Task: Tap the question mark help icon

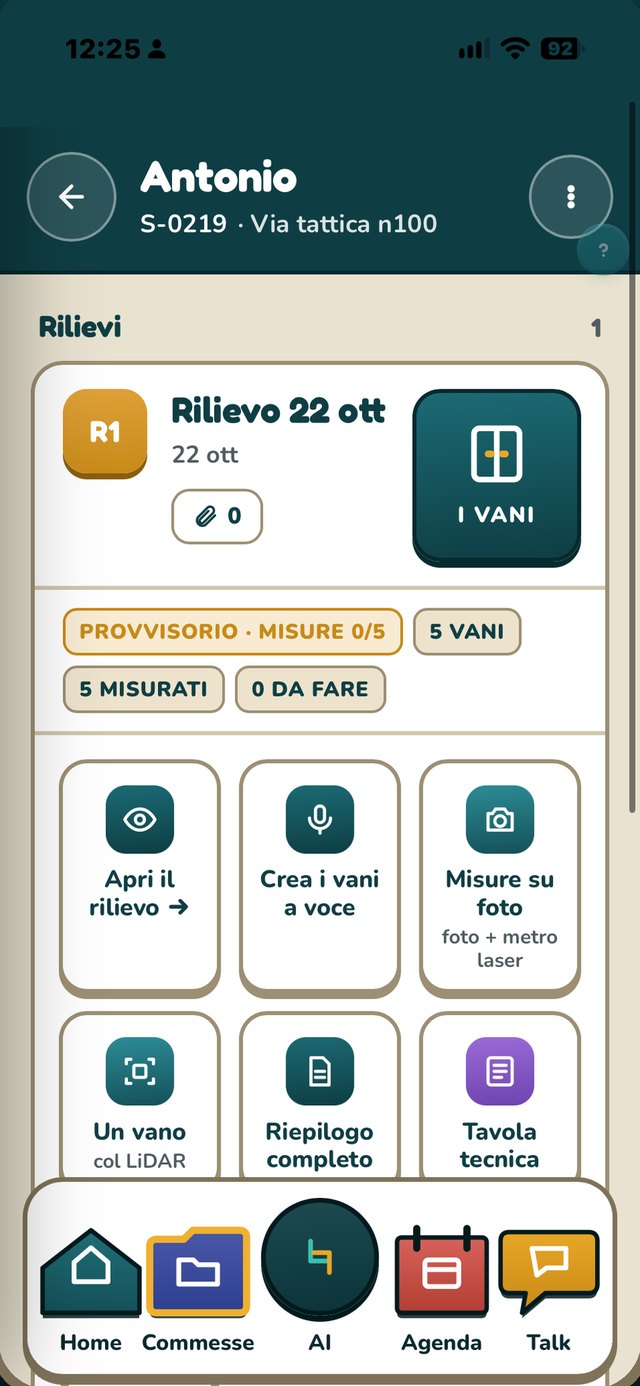Action: point(603,251)
